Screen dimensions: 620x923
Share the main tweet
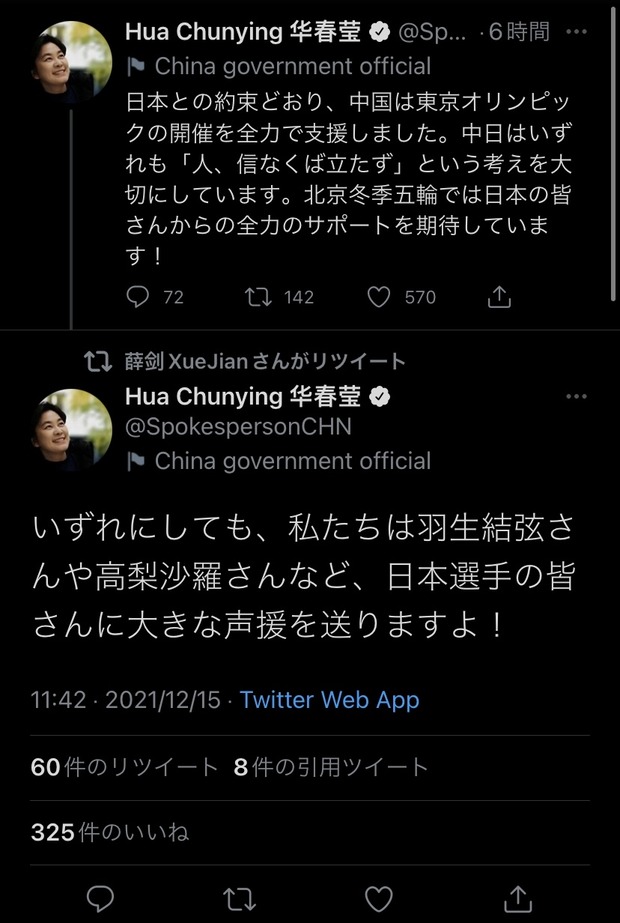pyautogui.click(x=516, y=896)
